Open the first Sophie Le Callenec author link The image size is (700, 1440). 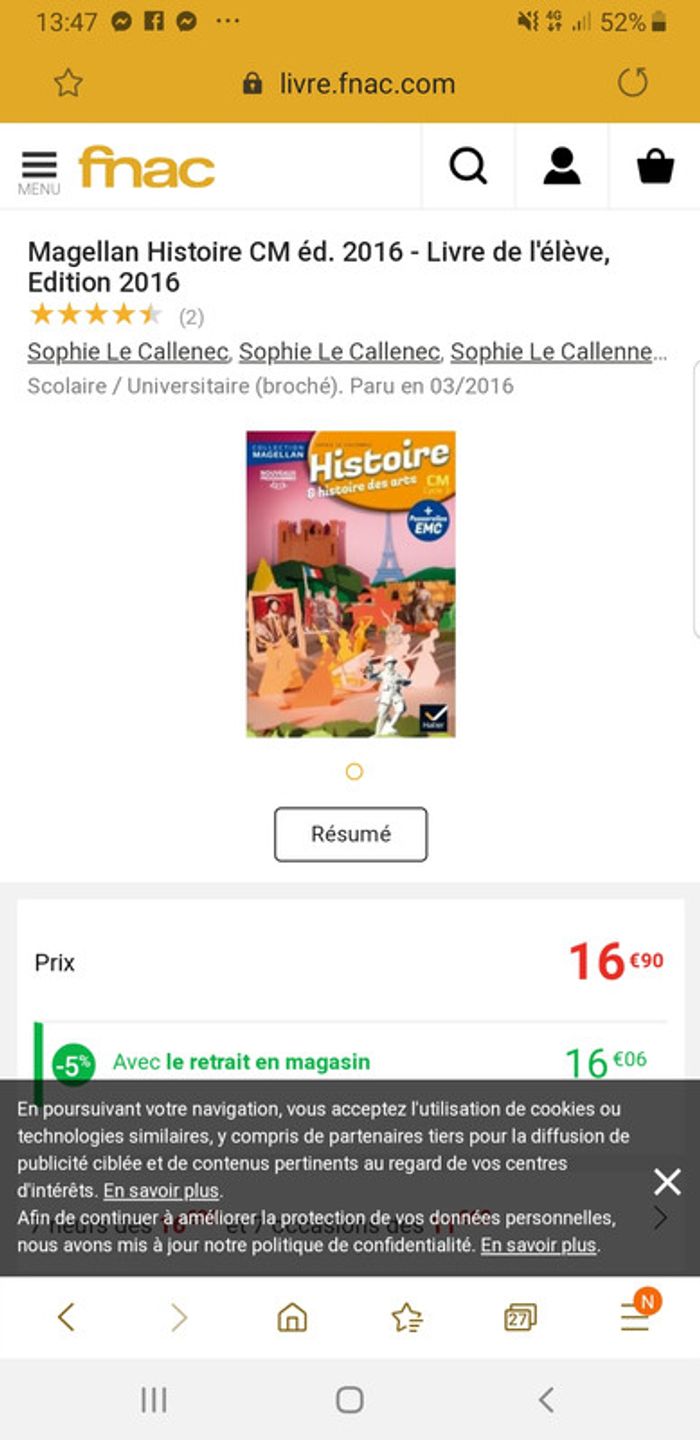click(128, 352)
